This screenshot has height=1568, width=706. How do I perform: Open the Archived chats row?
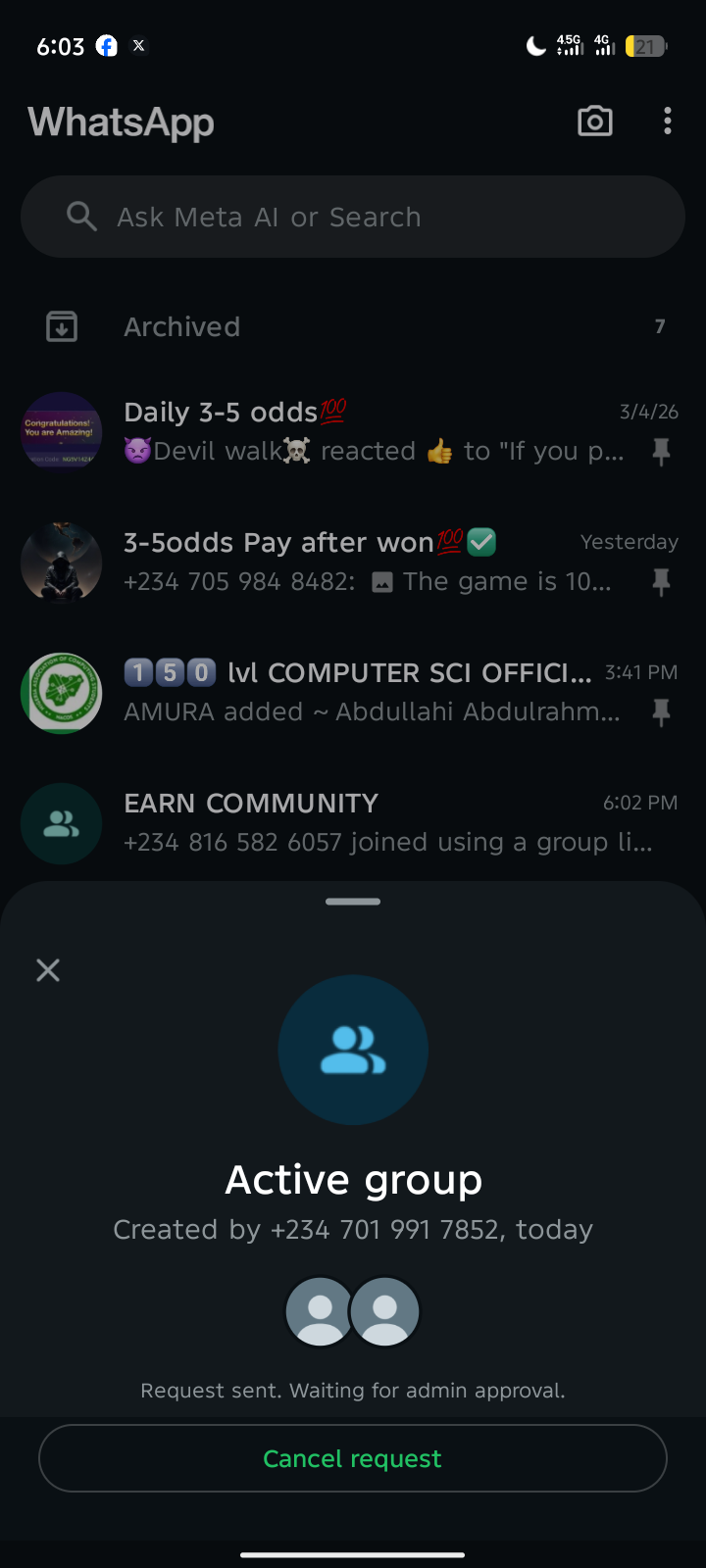click(x=353, y=326)
